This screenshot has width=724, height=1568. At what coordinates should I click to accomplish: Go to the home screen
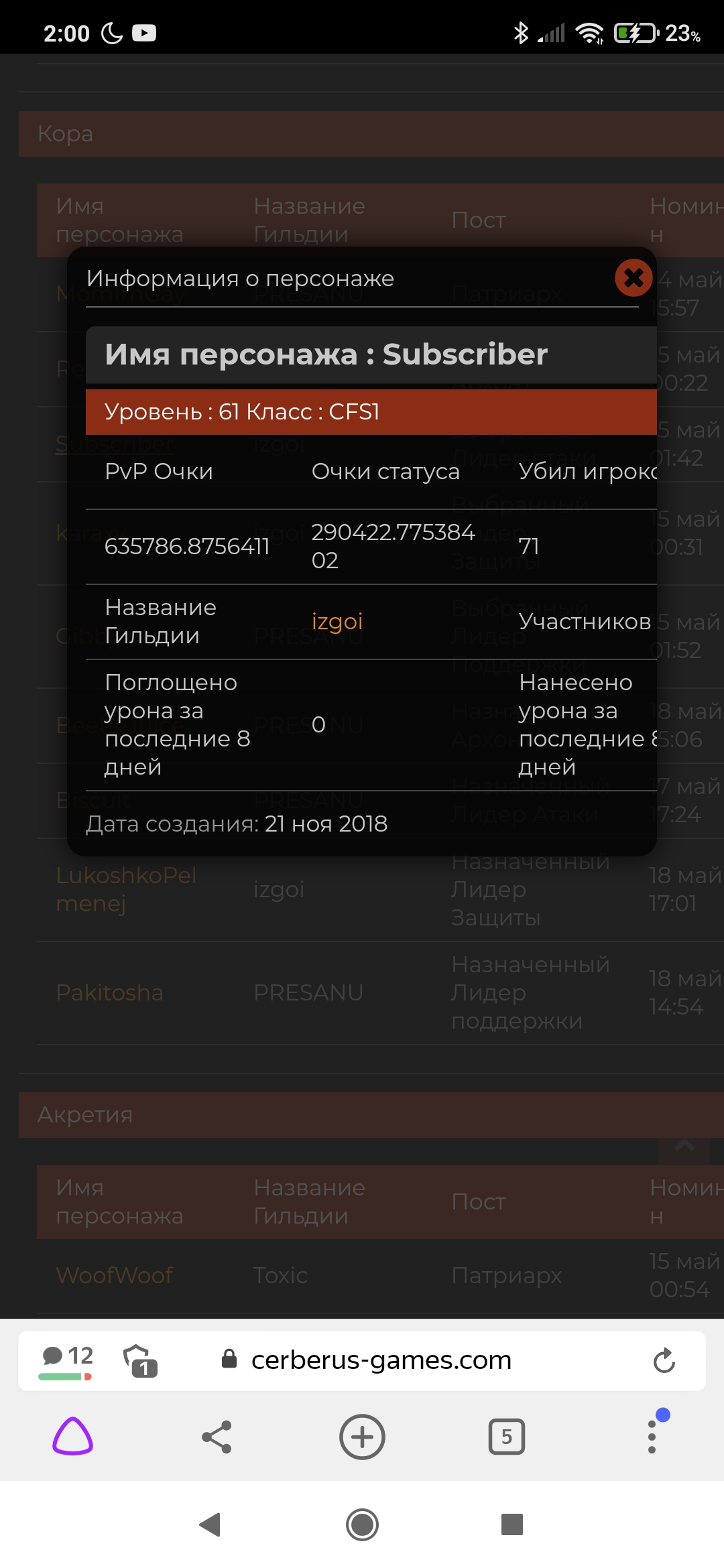click(x=362, y=1524)
